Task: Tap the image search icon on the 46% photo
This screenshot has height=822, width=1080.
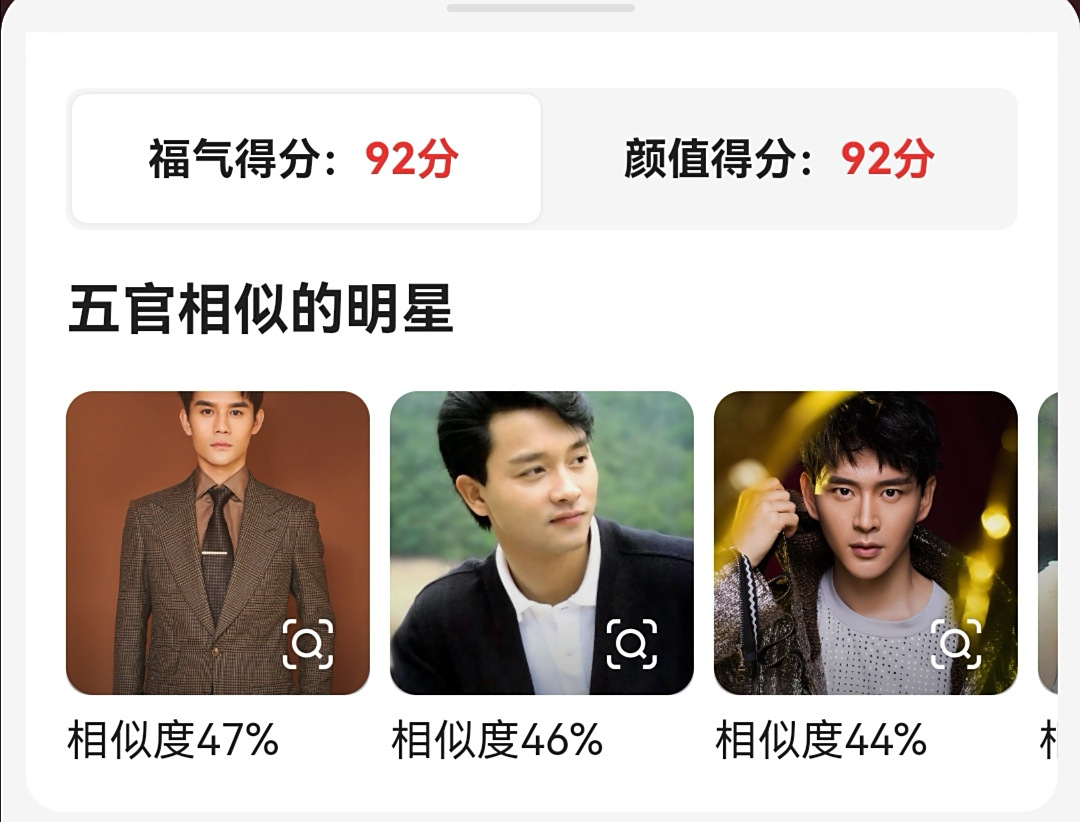Action: tap(632, 645)
